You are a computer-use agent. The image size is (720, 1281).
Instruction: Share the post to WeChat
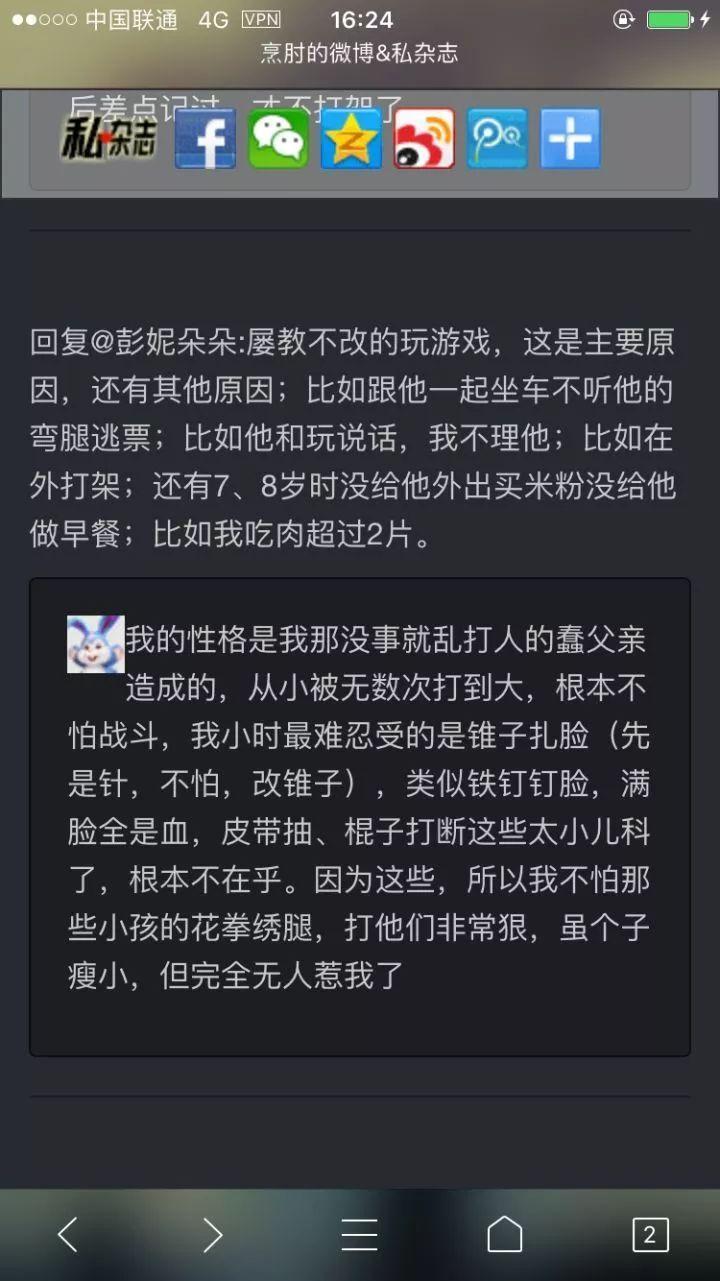pyautogui.click(x=278, y=139)
